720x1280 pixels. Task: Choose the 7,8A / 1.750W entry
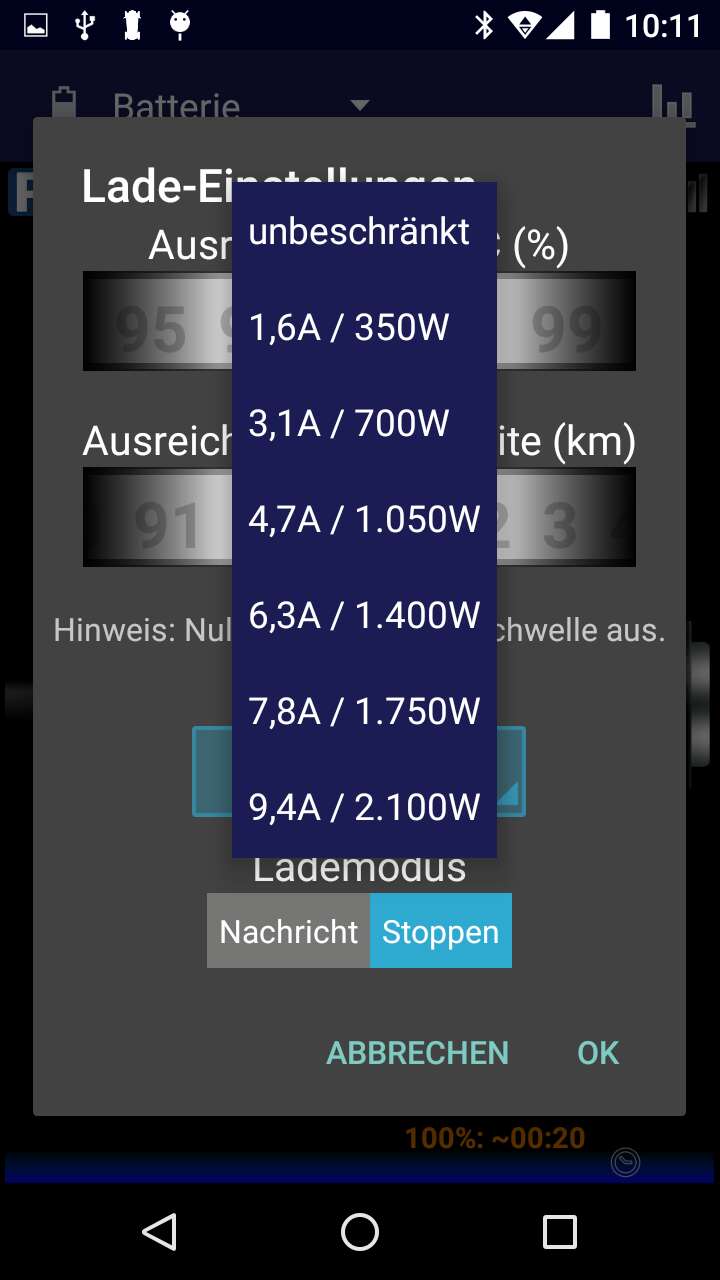tap(364, 711)
